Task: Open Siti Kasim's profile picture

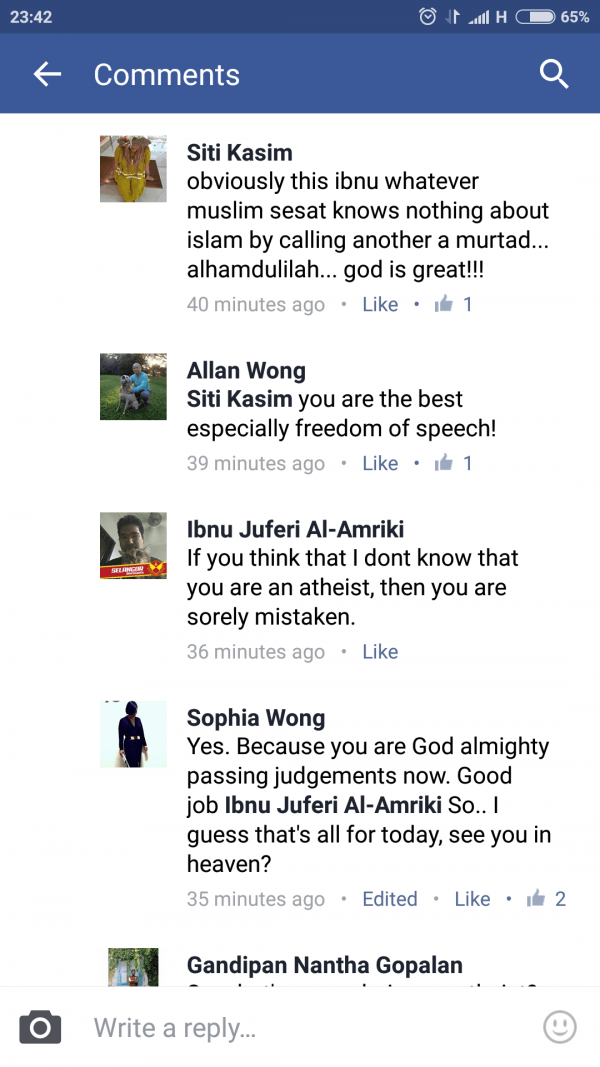Action: [x=133, y=169]
